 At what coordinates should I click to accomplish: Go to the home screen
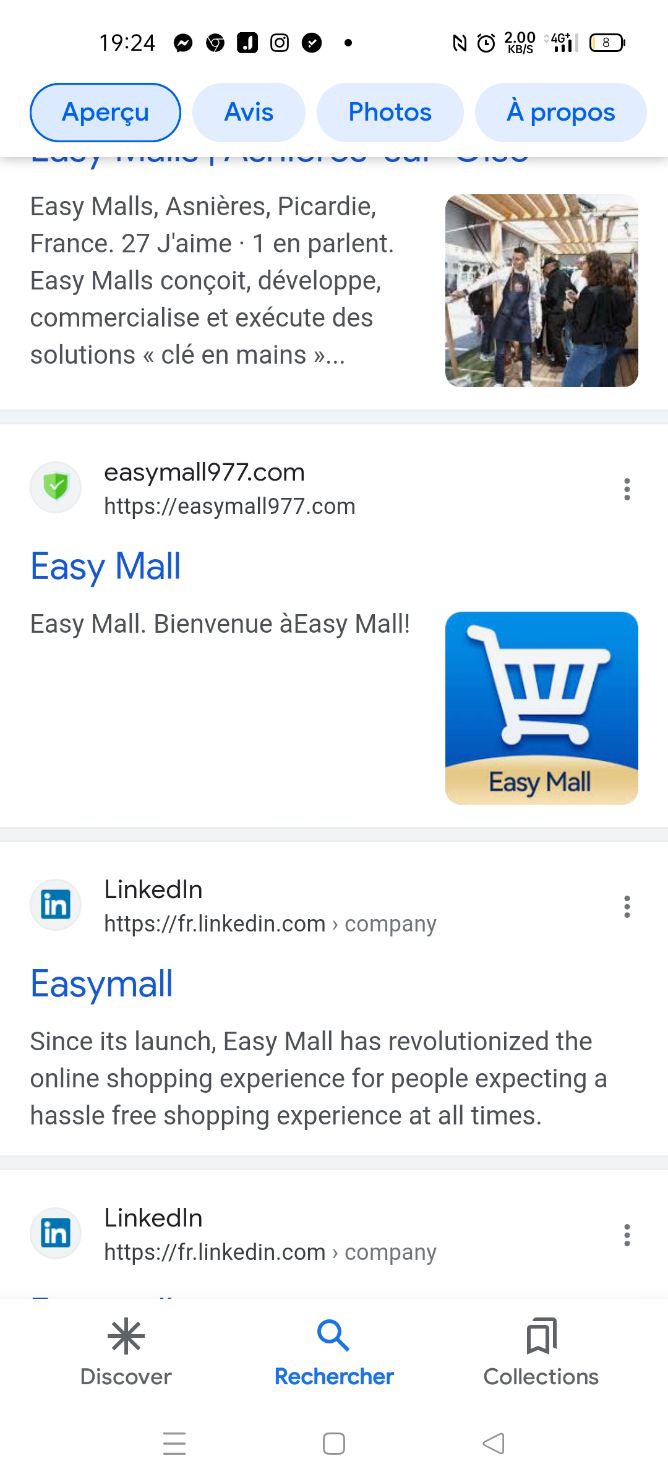click(334, 1443)
